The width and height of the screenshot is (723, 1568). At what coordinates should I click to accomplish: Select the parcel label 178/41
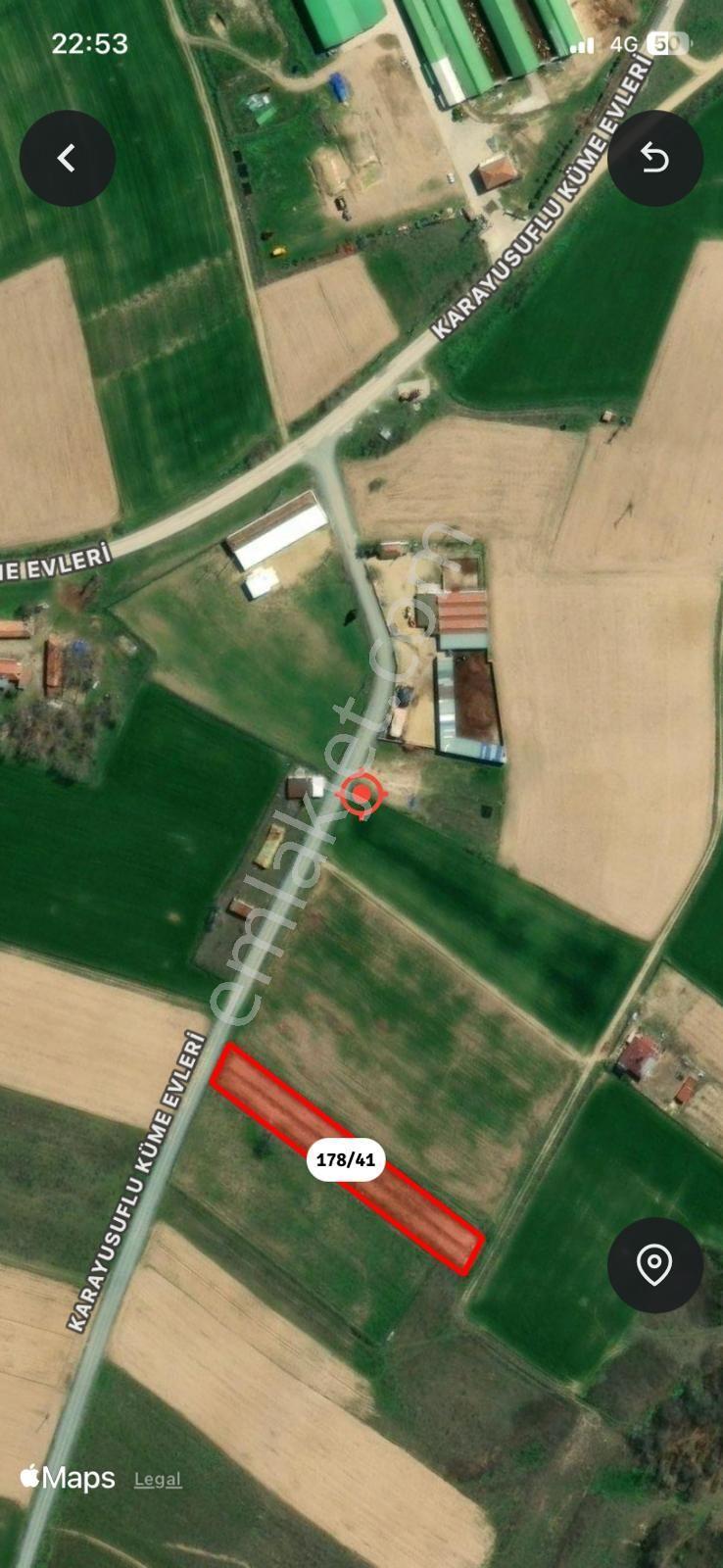coord(346,1159)
